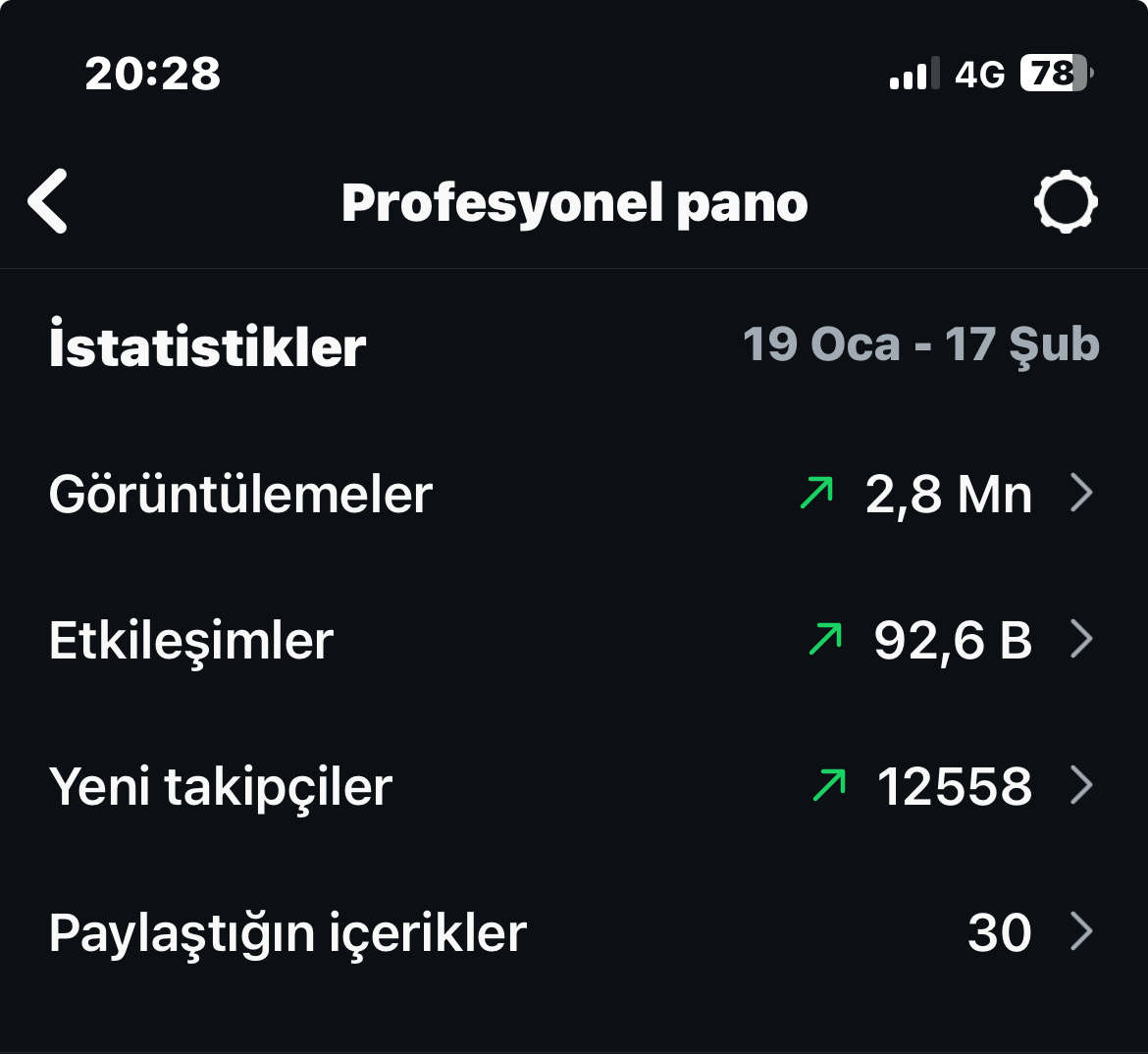Open the Görüntülemeler stats row
Viewport: 1148px width, 1054px height.
574,495
